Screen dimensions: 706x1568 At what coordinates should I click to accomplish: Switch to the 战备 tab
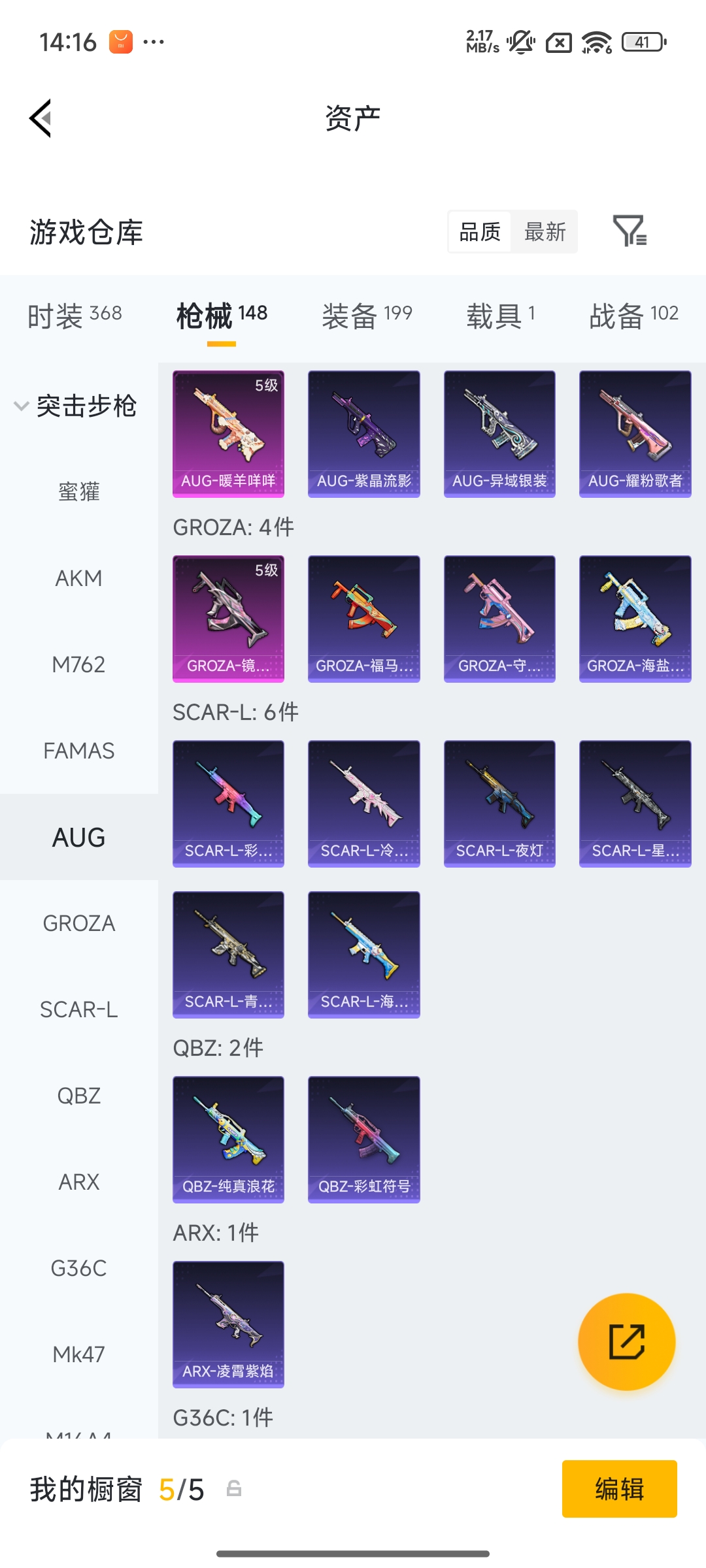[x=633, y=316]
